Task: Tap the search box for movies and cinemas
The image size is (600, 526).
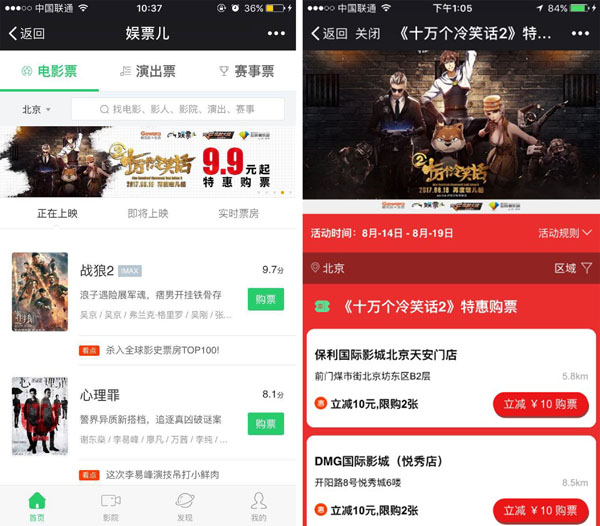Action: click(177, 109)
